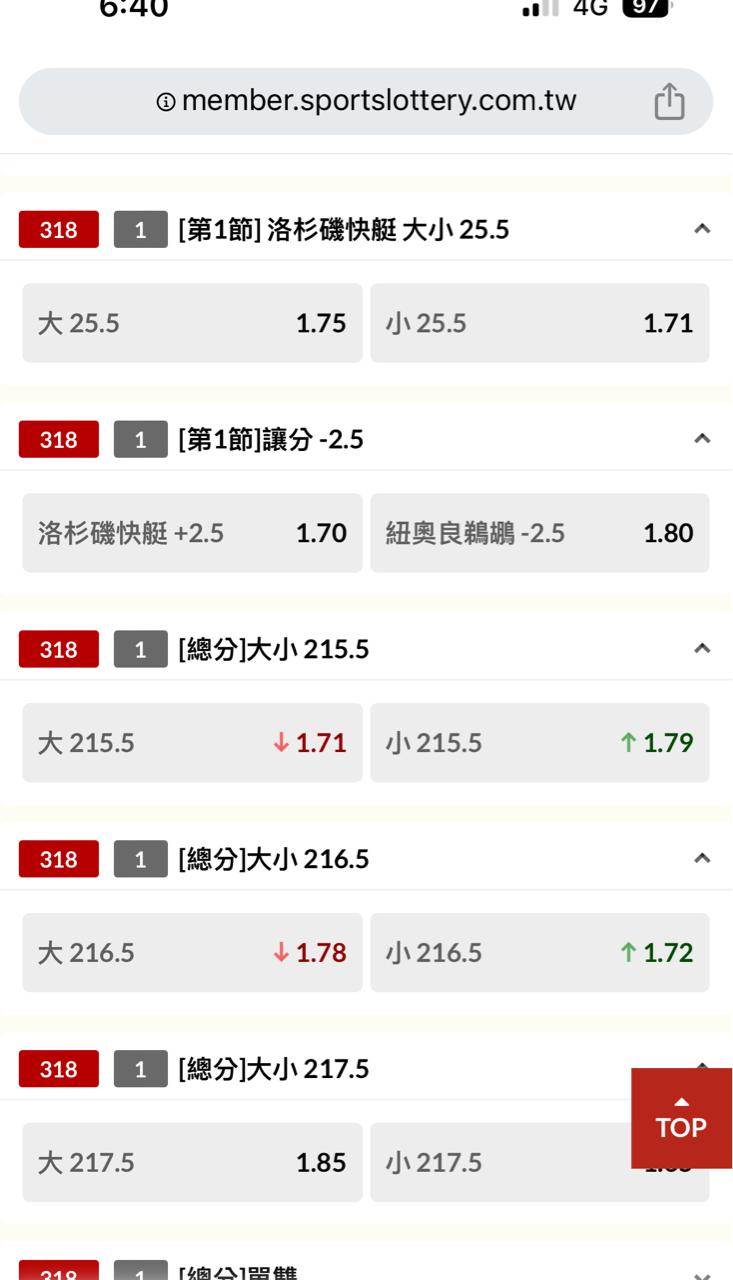The height and width of the screenshot is (1280, 733).
Task: Collapse the [總分]大小 216.5 section
Action: (702, 859)
